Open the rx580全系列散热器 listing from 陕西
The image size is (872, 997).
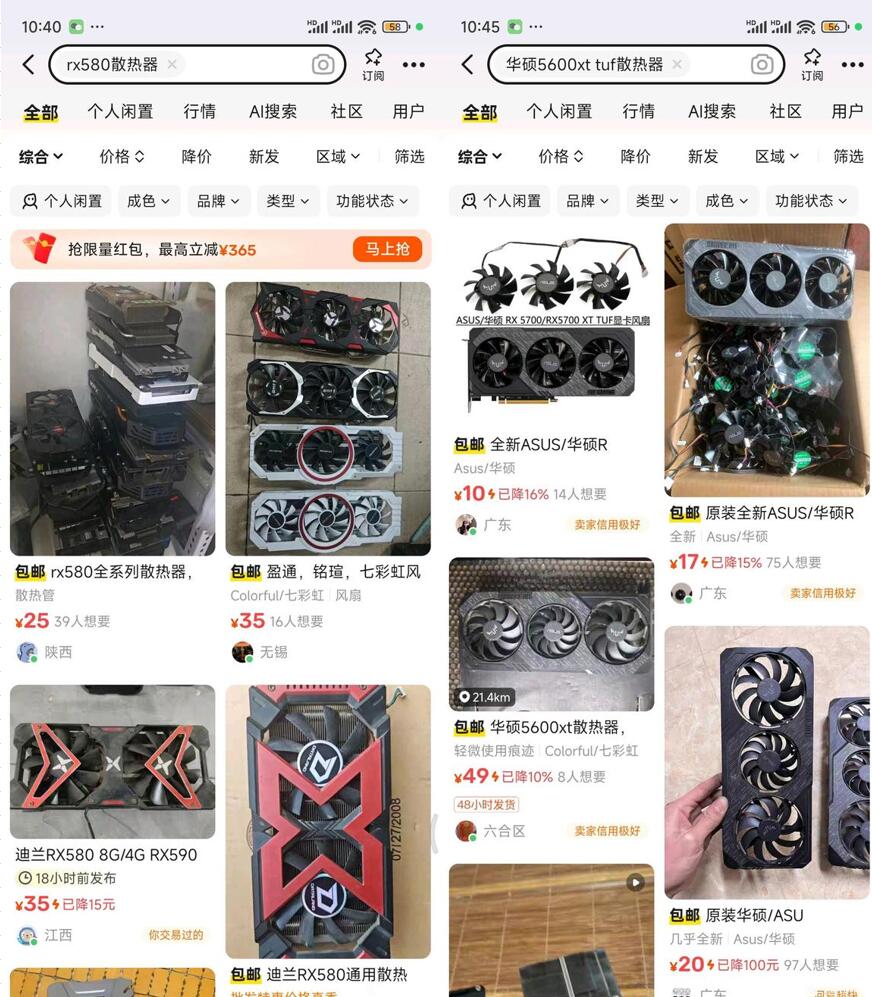[112, 418]
